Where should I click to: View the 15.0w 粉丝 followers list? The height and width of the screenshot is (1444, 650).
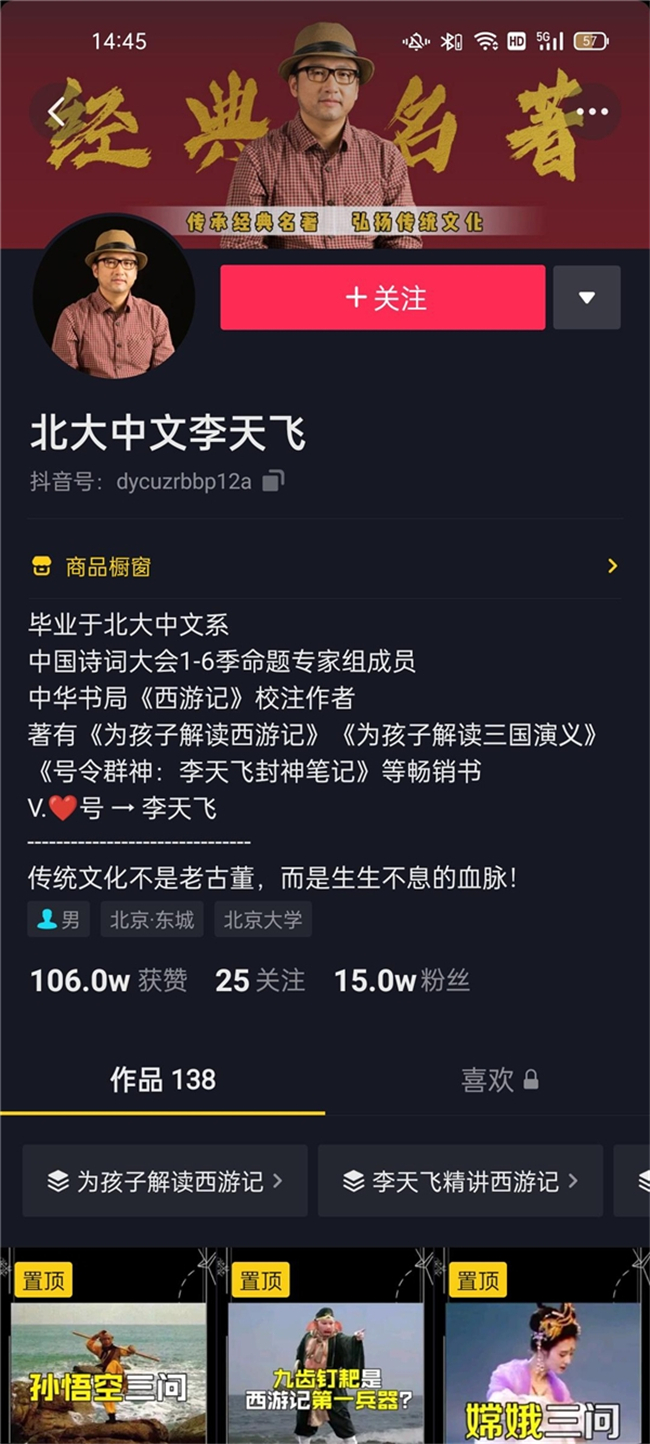pyautogui.click(x=401, y=981)
